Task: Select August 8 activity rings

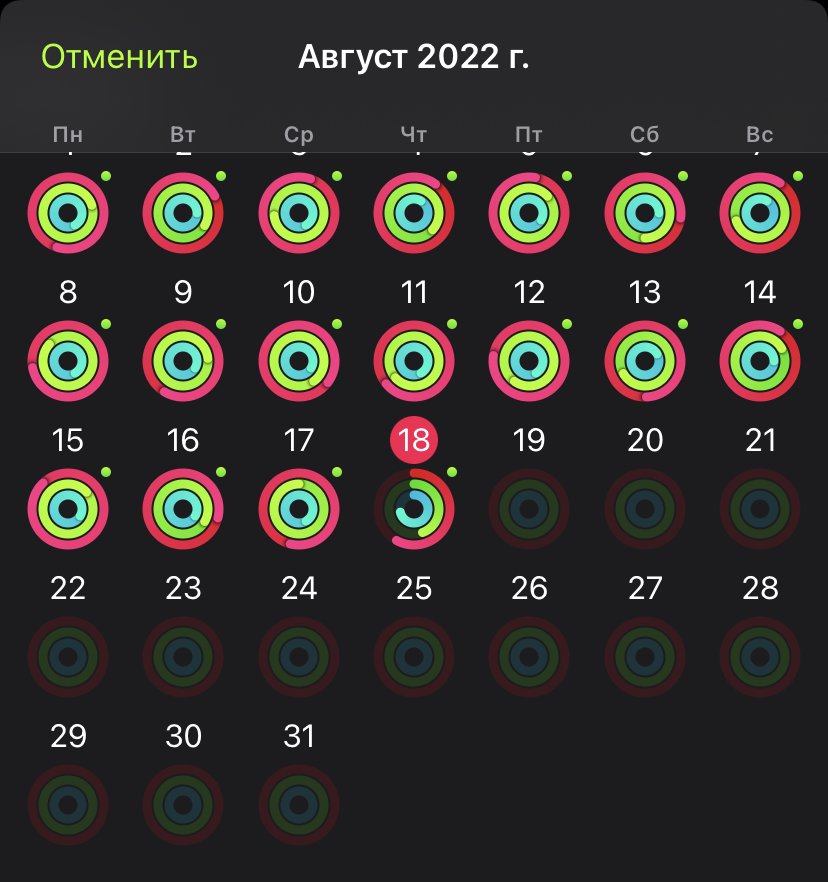Action: click(x=68, y=360)
